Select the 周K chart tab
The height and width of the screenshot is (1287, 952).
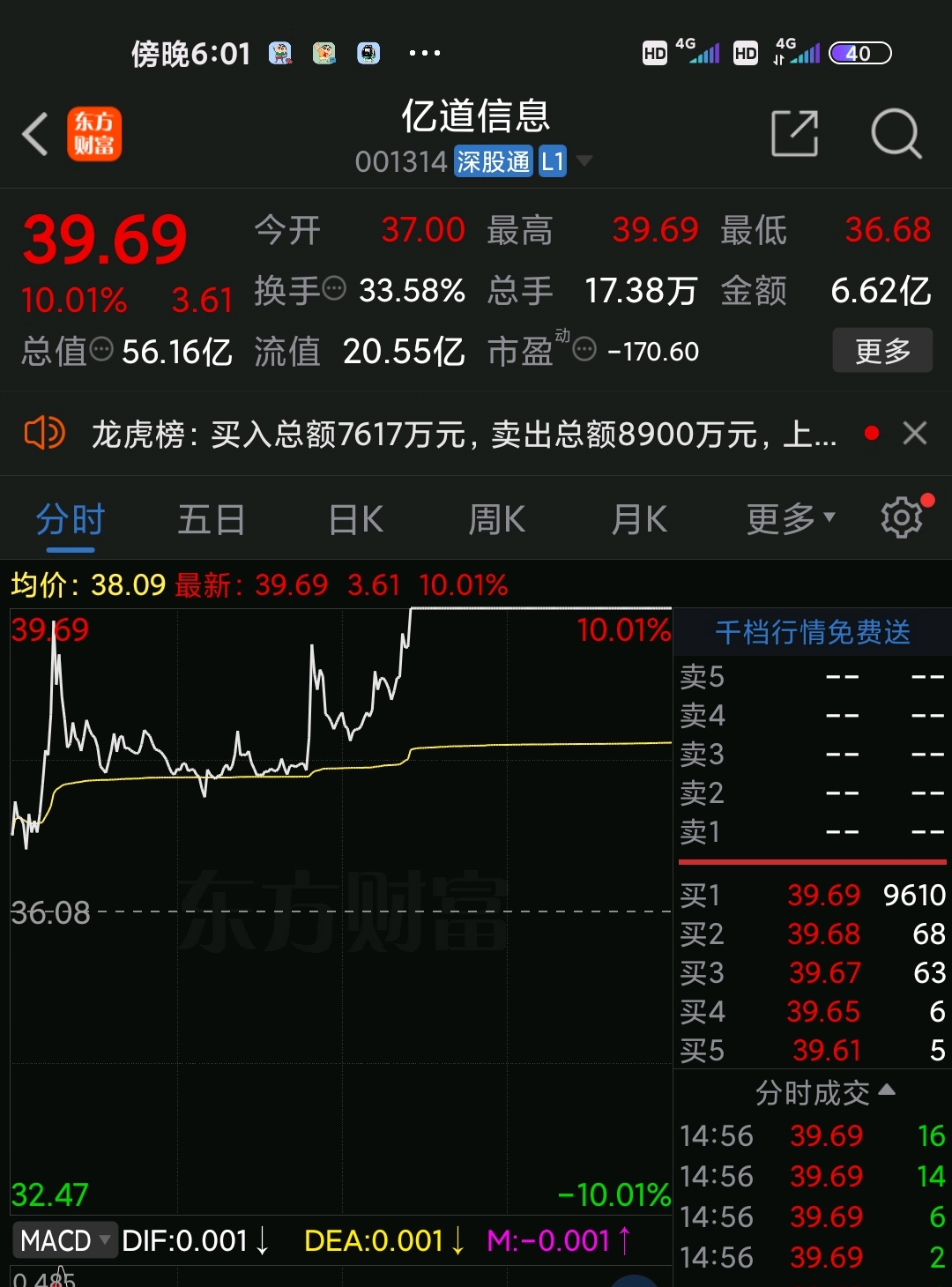[x=496, y=518]
